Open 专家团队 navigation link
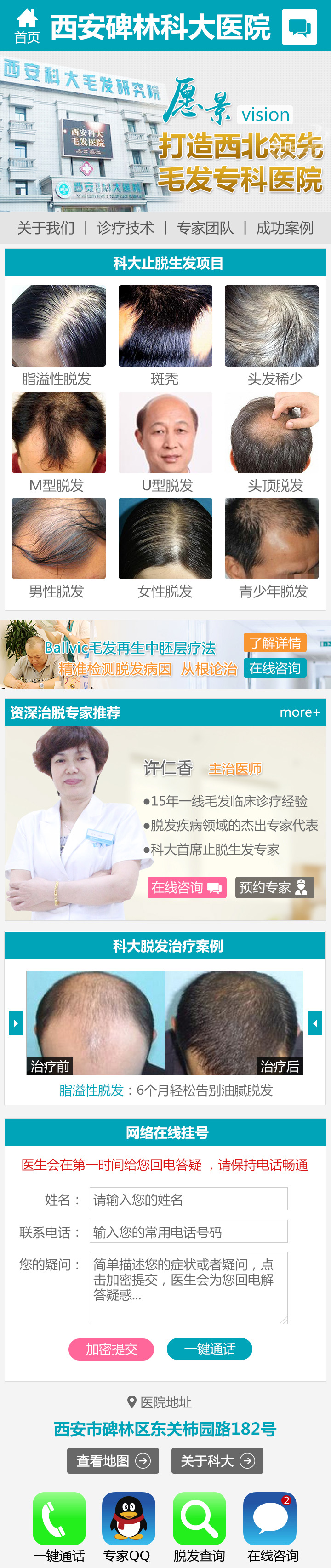The width and height of the screenshot is (331, 1568). coord(205,228)
